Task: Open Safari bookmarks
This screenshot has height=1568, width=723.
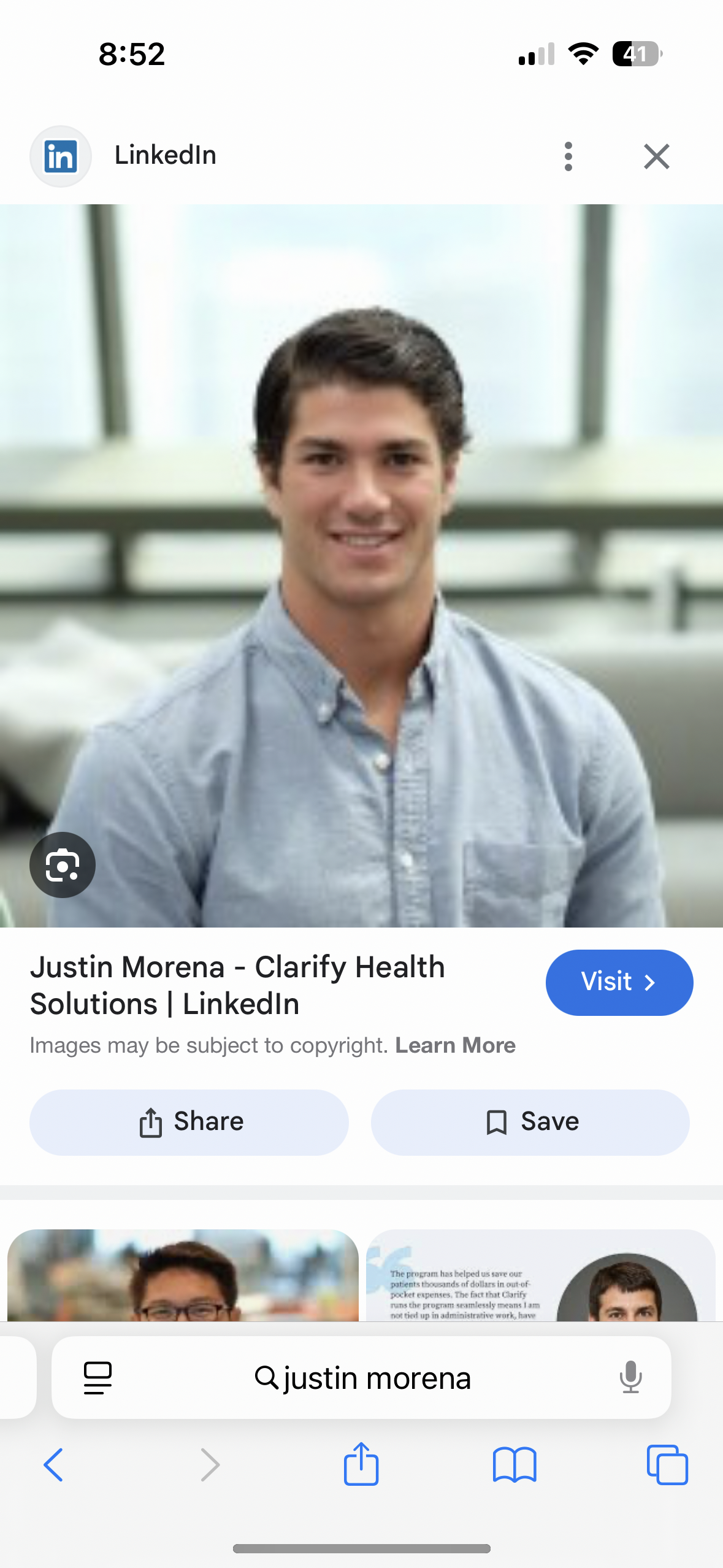Action: pyautogui.click(x=515, y=1465)
